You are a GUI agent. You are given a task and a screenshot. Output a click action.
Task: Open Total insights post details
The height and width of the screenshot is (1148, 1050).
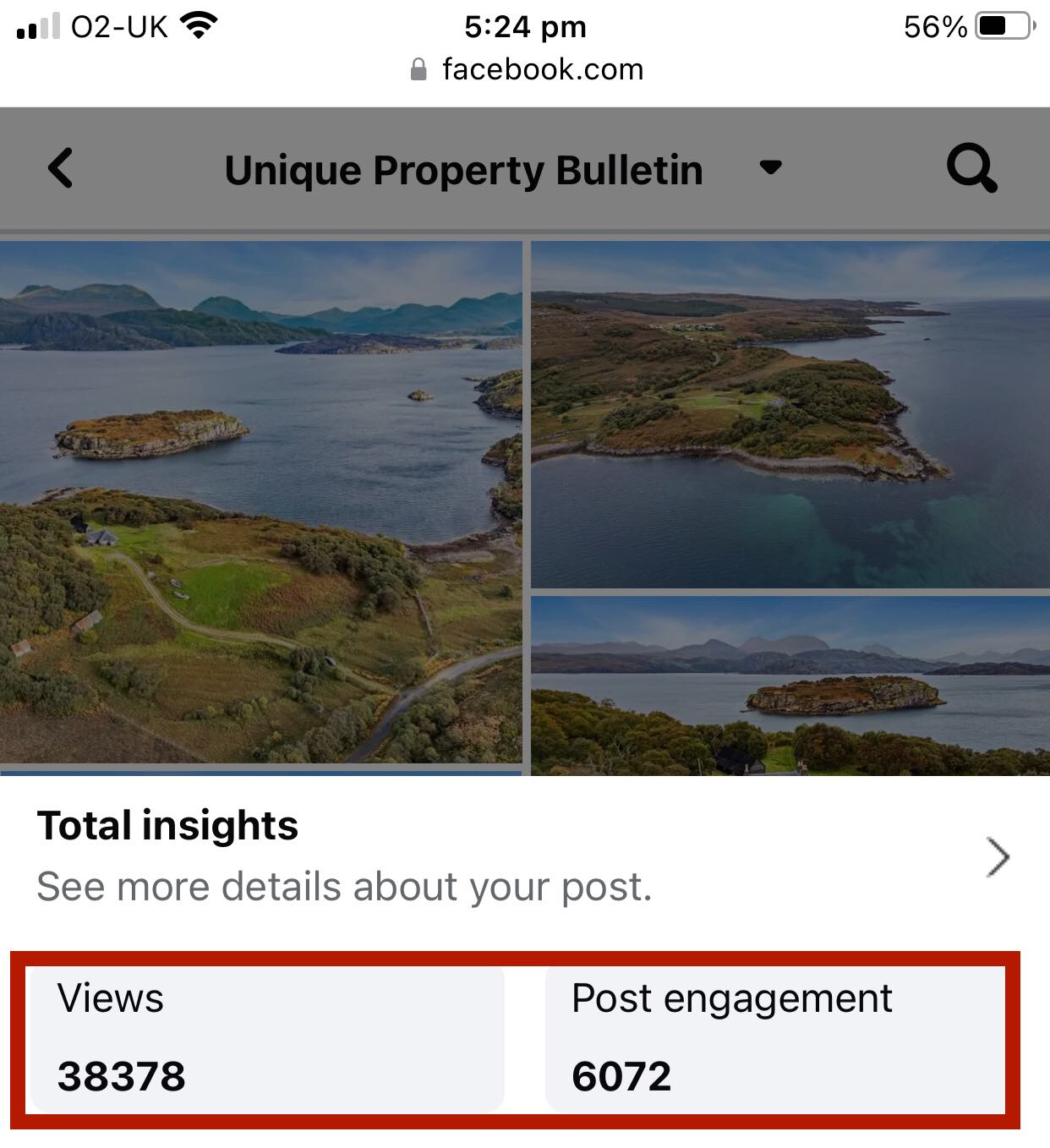pos(998,857)
